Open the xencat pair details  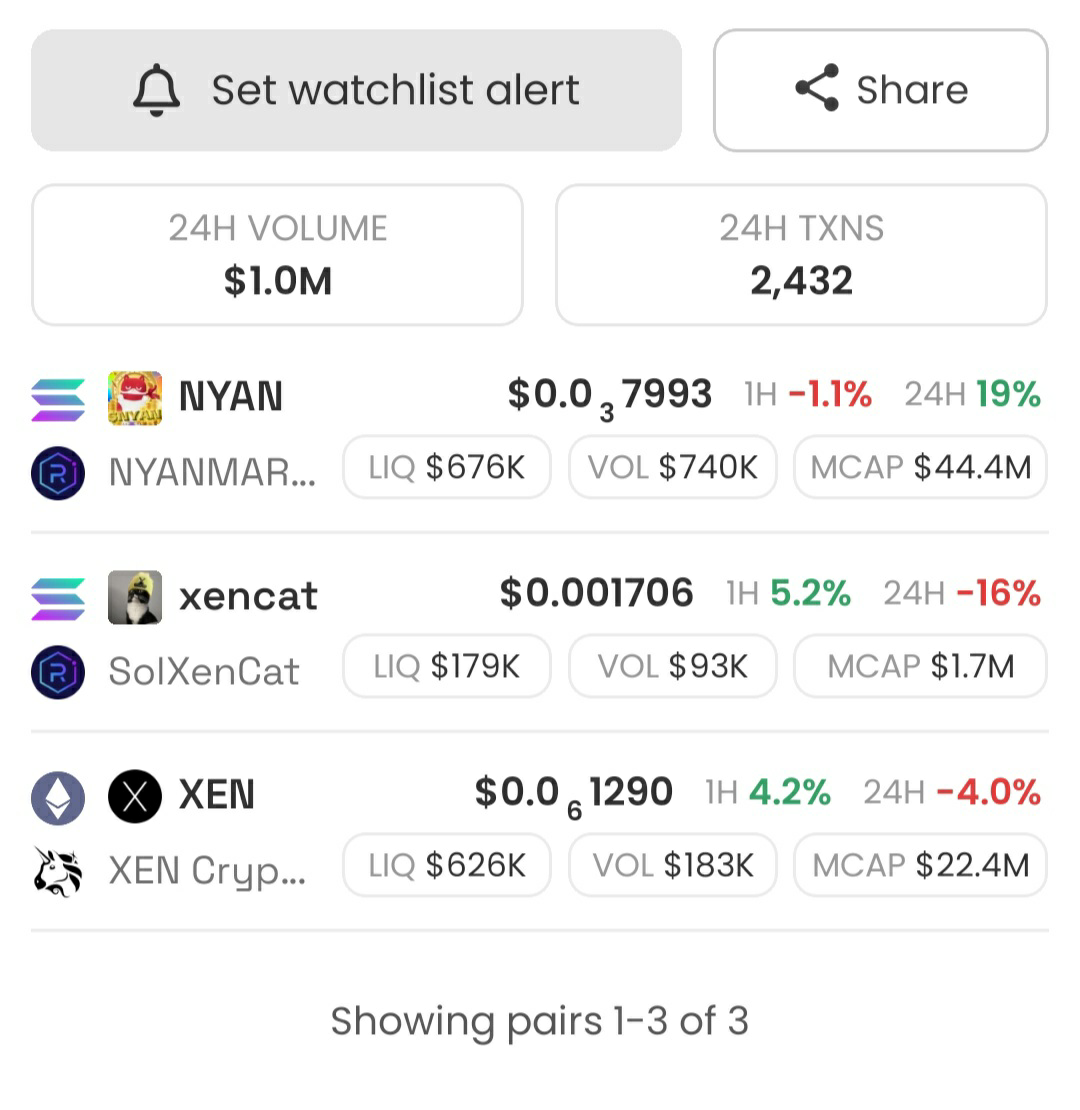tap(247, 597)
